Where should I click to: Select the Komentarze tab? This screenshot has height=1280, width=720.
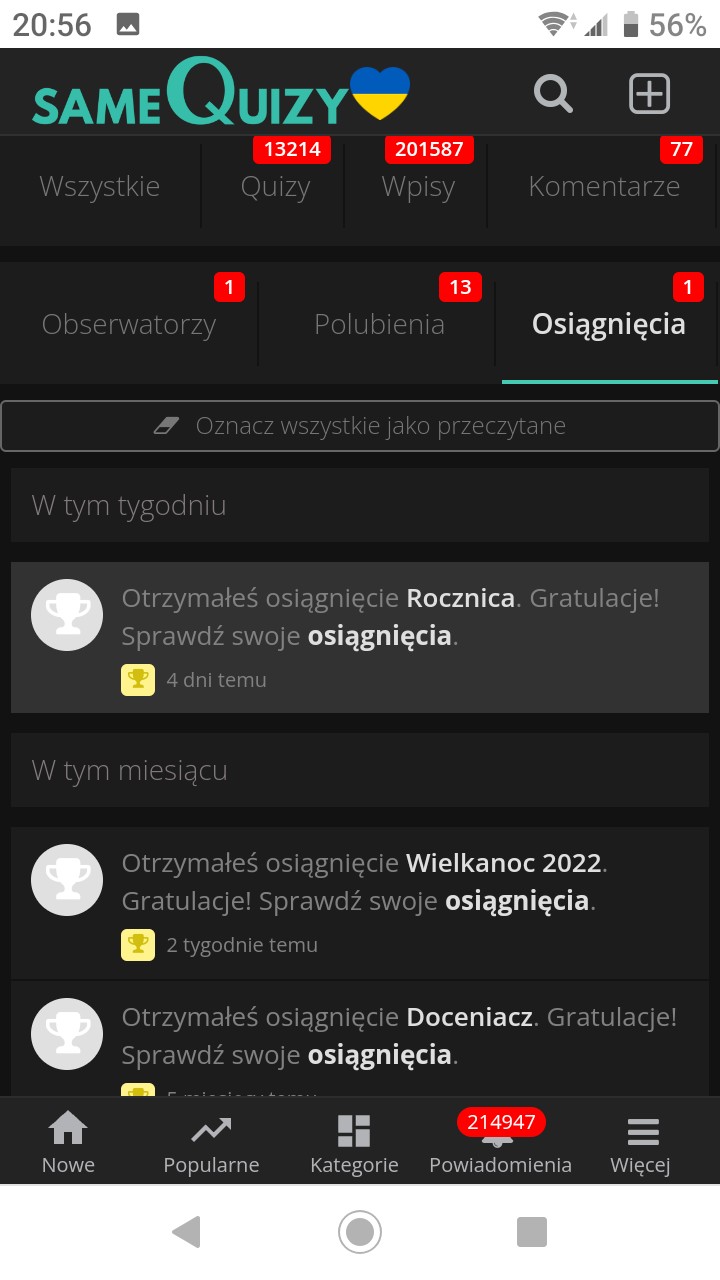[x=604, y=187]
